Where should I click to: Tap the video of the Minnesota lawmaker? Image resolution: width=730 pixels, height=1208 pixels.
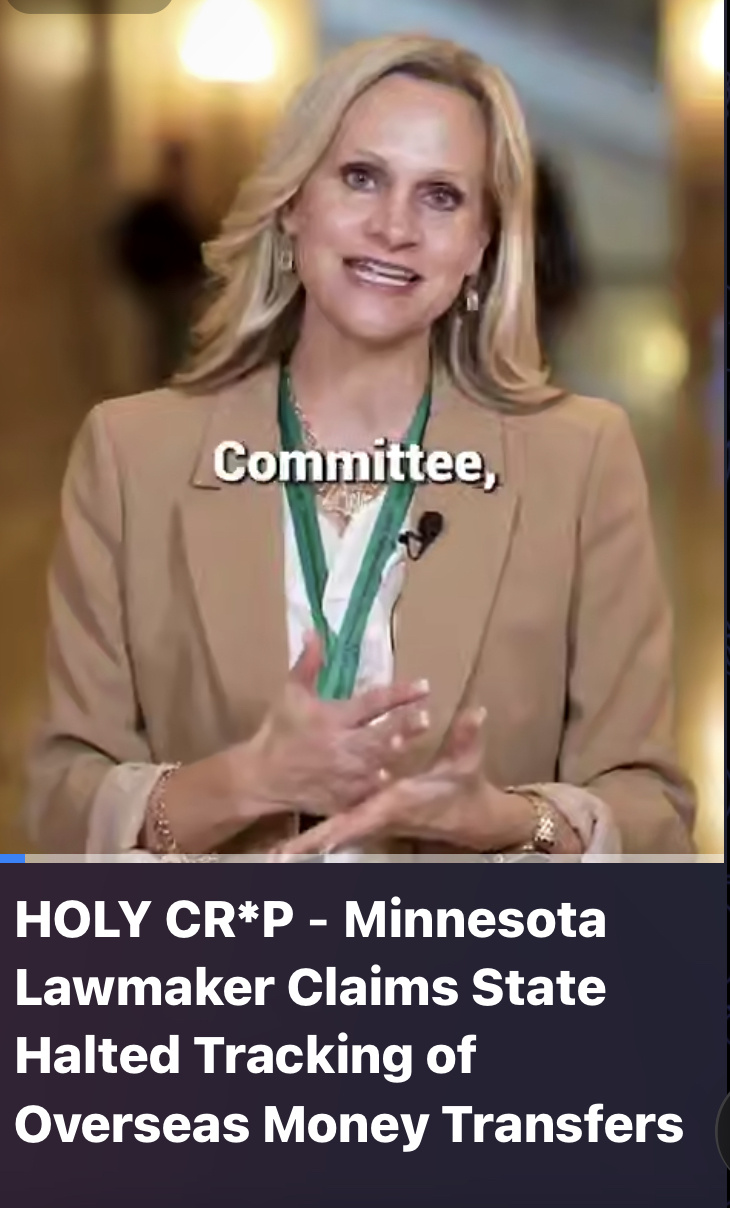pyautogui.click(x=362, y=430)
